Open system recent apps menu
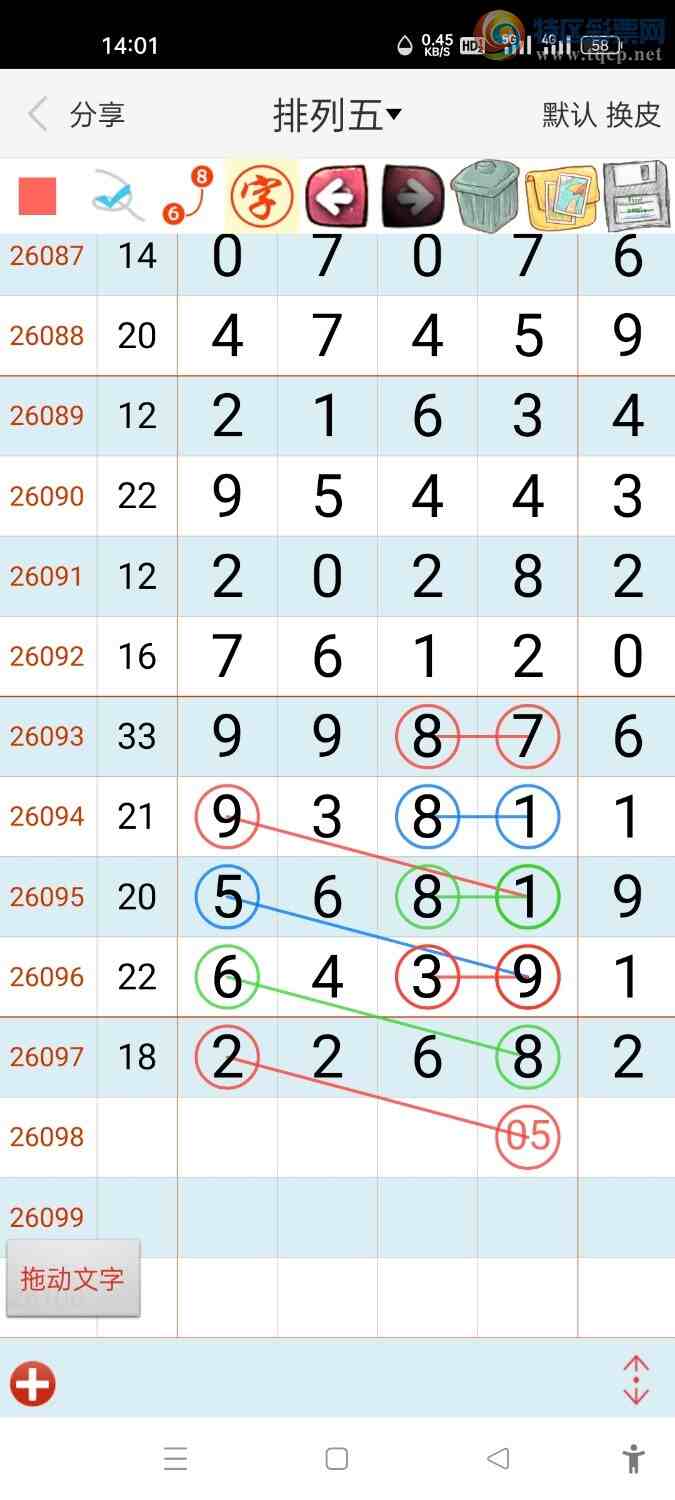 click(x=176, y=1459)
